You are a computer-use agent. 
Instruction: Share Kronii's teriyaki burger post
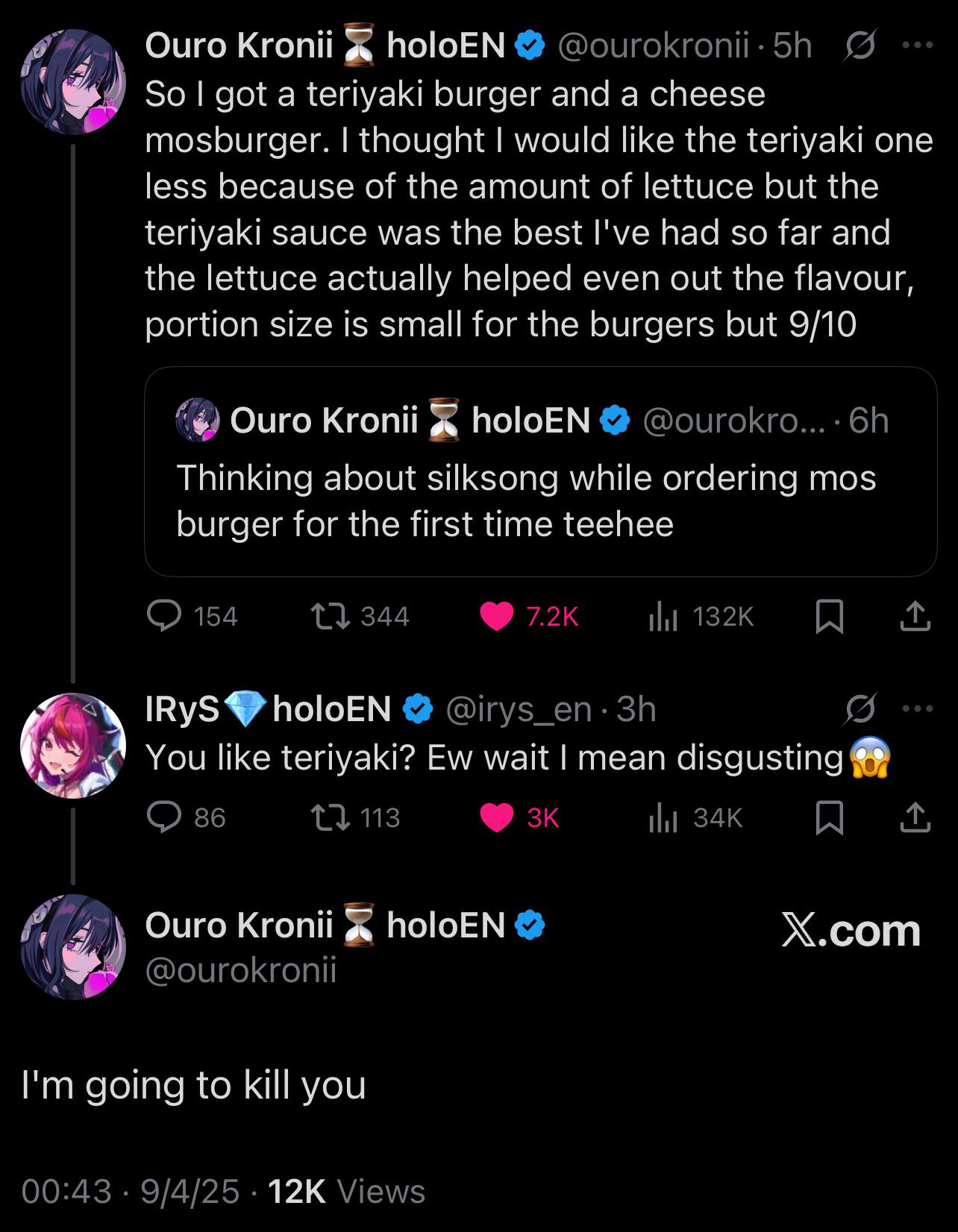915,616
